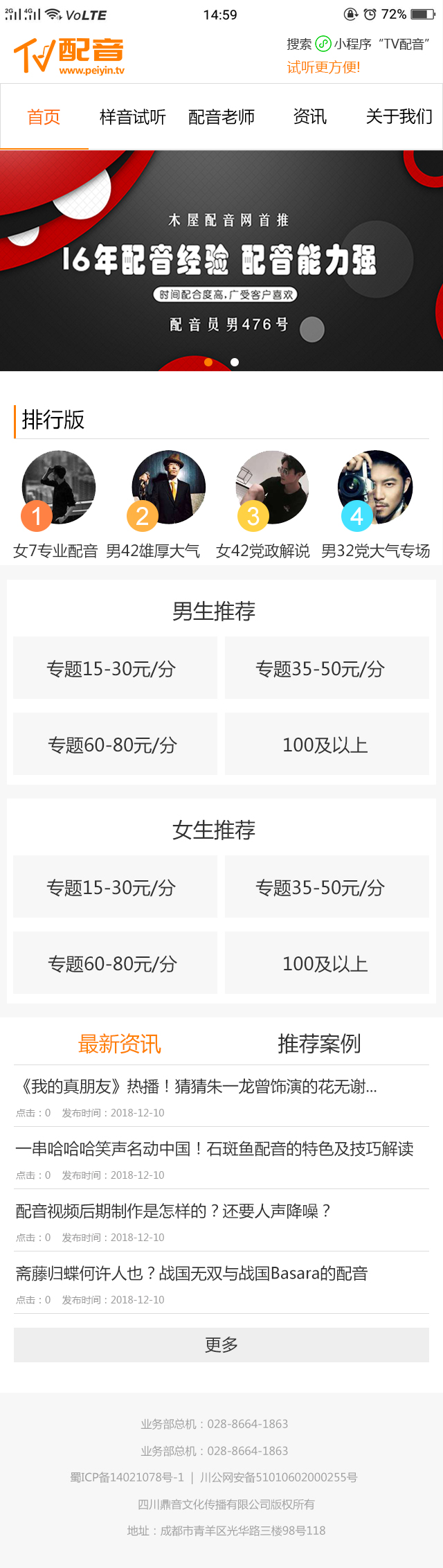This screenshot has height=1568, width=443.
Task: View the 男42雄厚大气 voice actor
Action: [x=168, y=488]
